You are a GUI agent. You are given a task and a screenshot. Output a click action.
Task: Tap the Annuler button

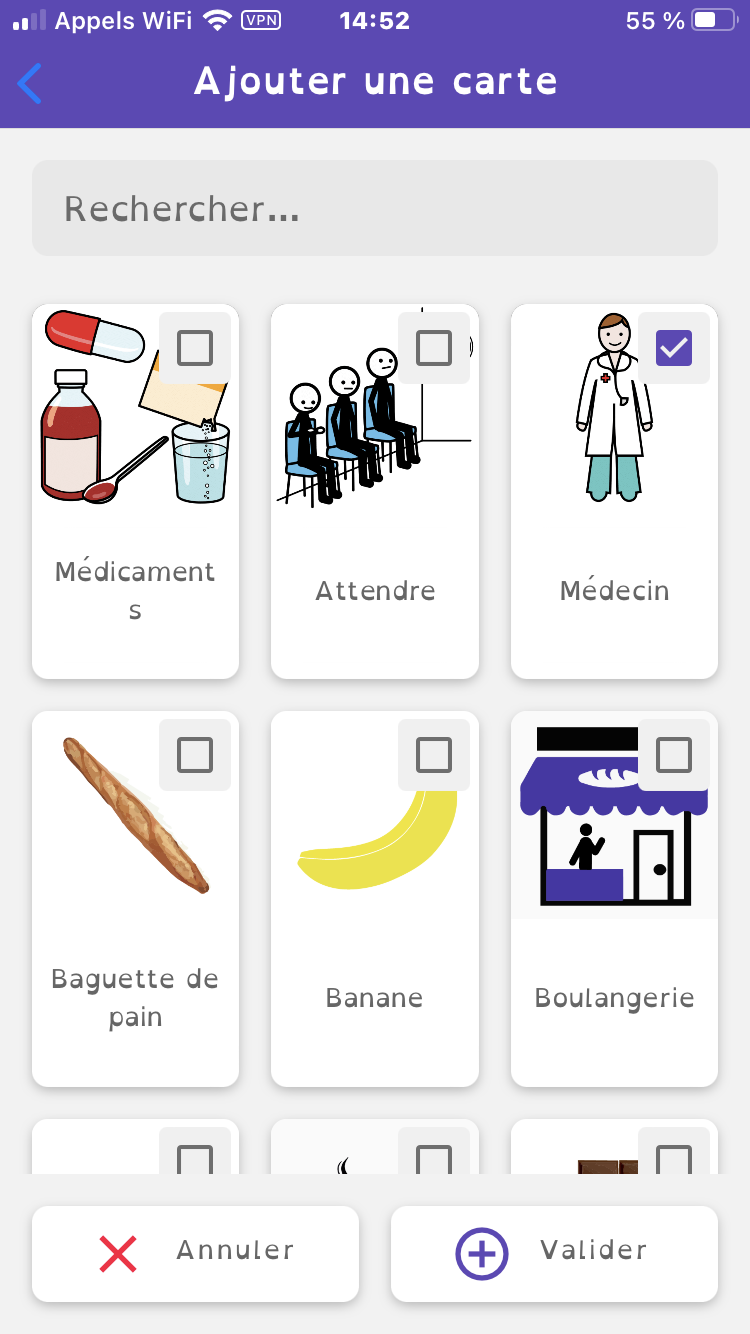click(x=195, y=1253)
